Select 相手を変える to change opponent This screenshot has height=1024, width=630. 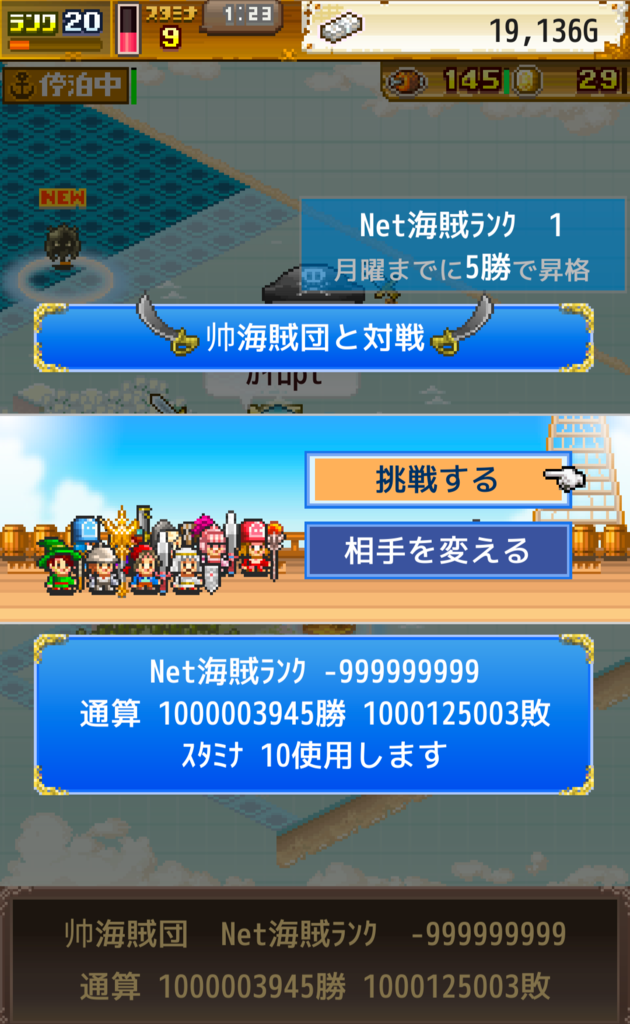pyautogui.click(x=438, y=551)
